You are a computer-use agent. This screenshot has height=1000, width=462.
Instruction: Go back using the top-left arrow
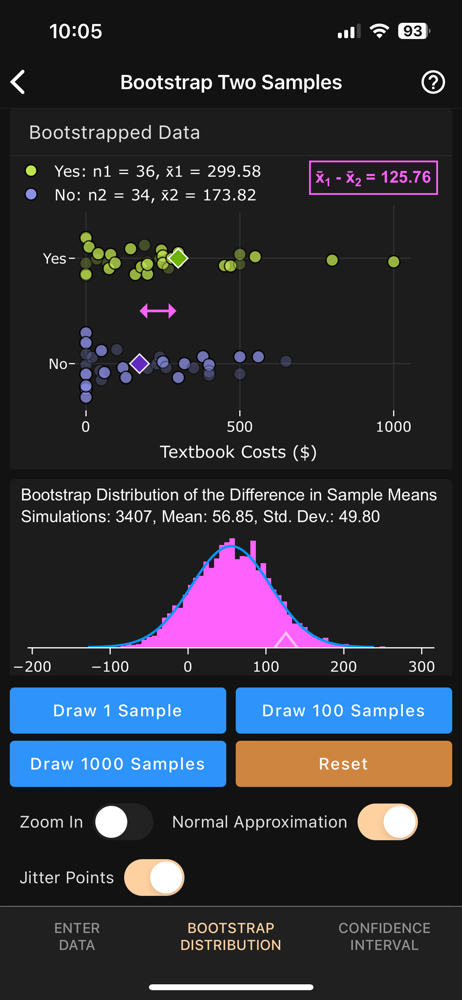tap(18, 83)
